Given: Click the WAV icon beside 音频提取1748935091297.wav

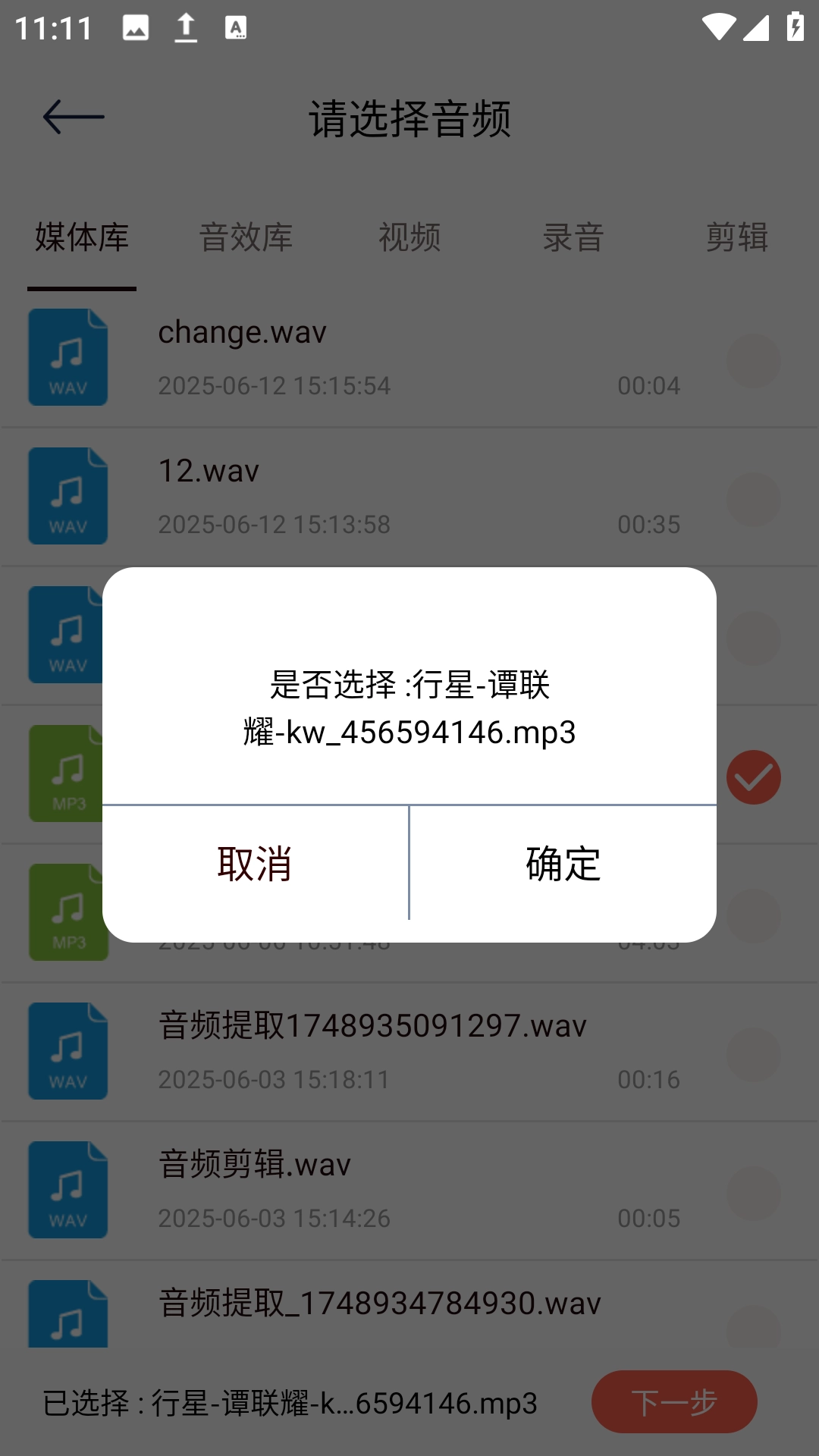Looking at the screenshot, I should [x=67, y=1051].
